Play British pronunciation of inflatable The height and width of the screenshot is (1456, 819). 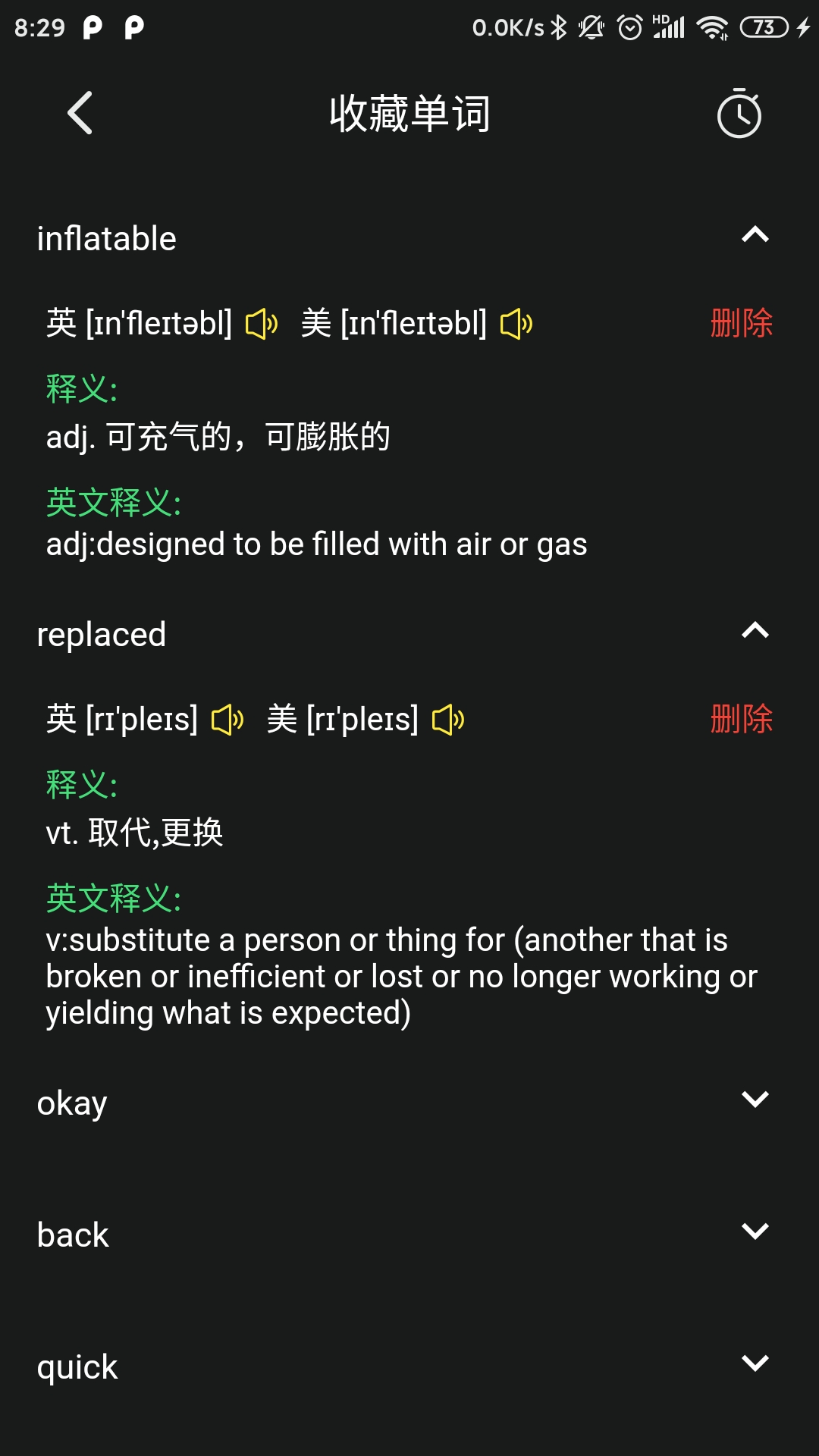point(262,325)
